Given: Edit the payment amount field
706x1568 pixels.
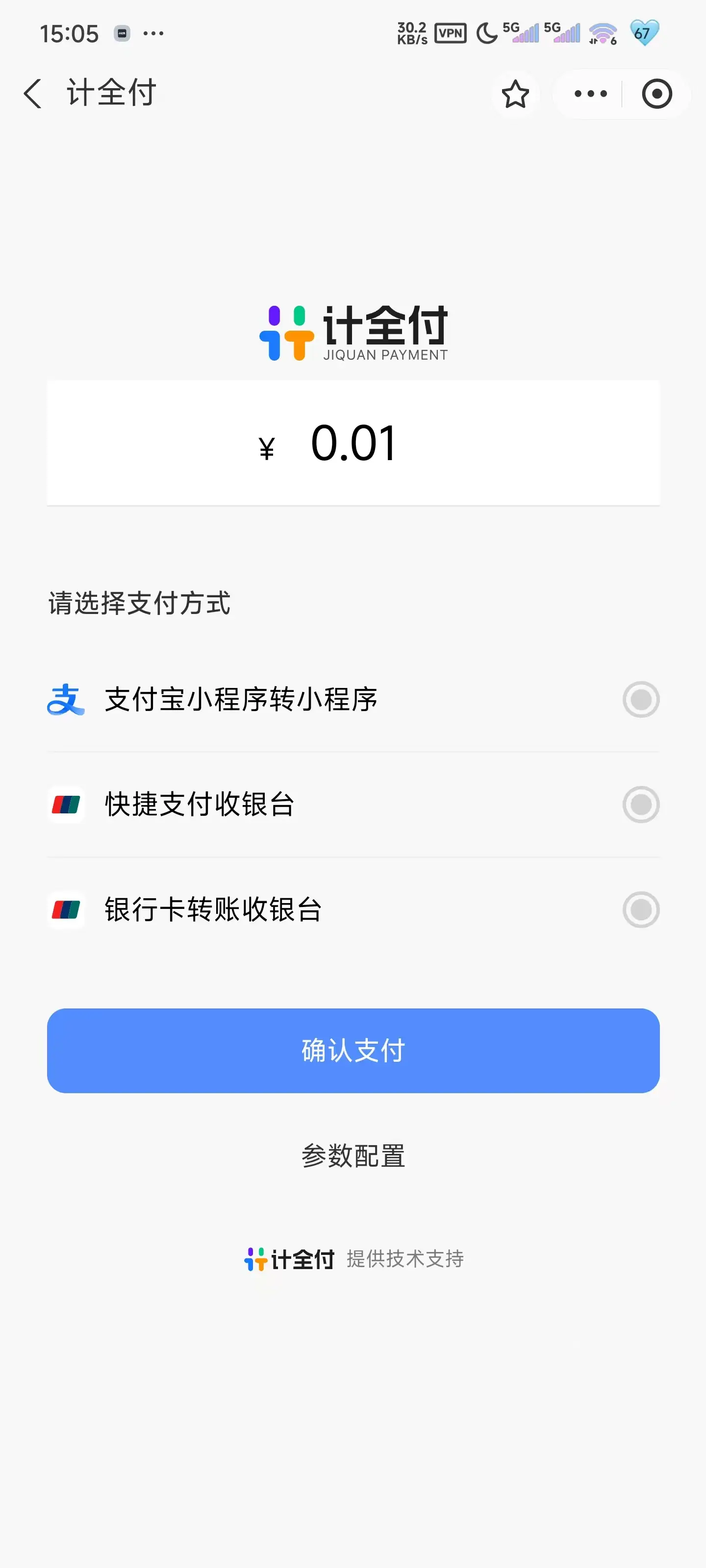Looking at the screenshot, I should pyautogui.click(x=353, y=443).
